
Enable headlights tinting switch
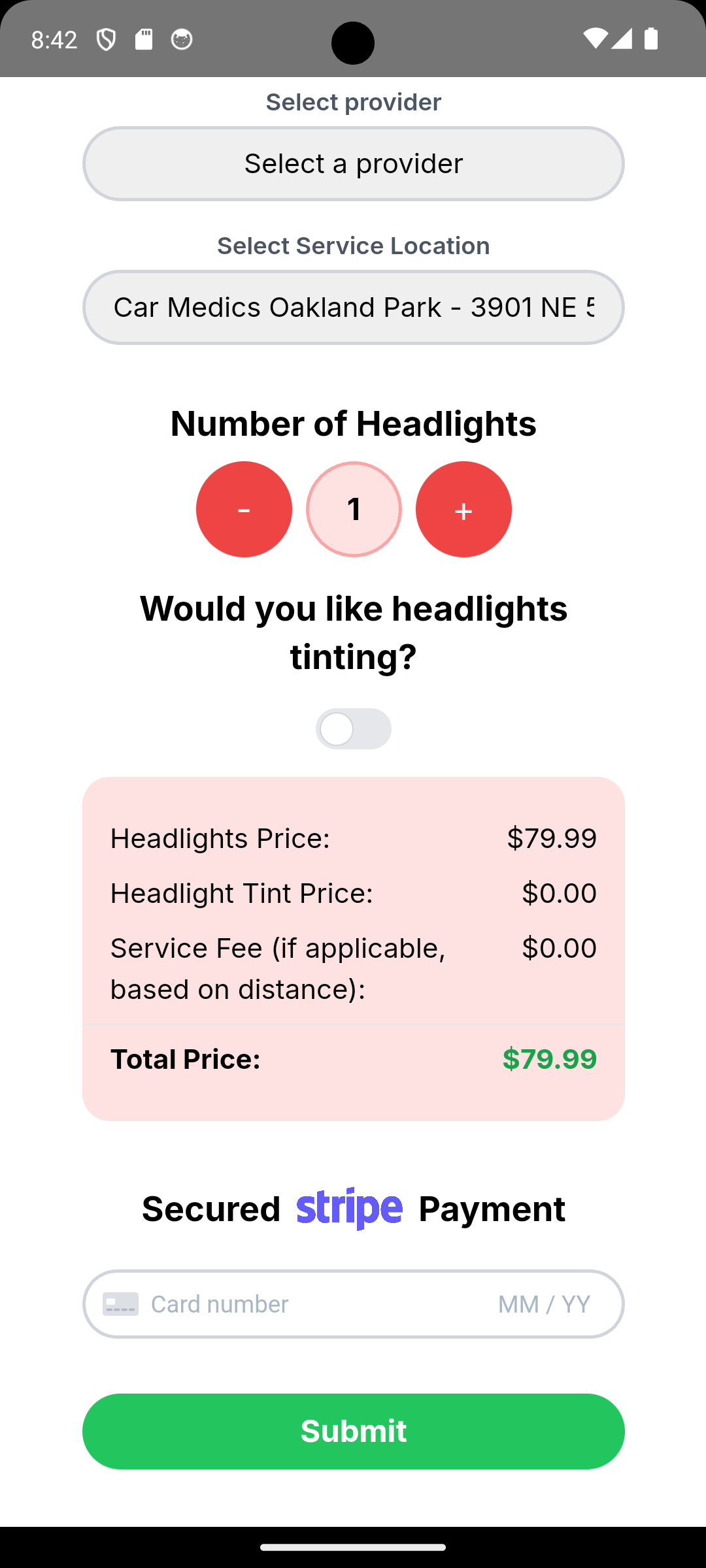tap(353, 729)
